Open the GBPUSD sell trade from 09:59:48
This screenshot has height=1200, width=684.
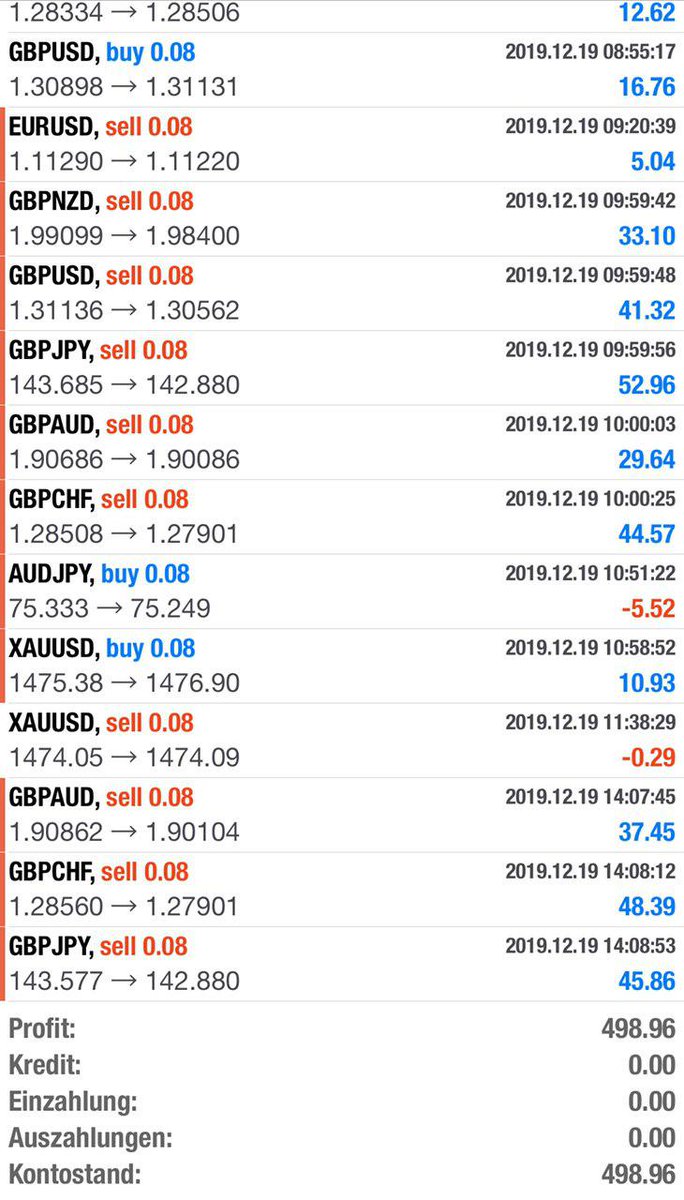(342, 293)
